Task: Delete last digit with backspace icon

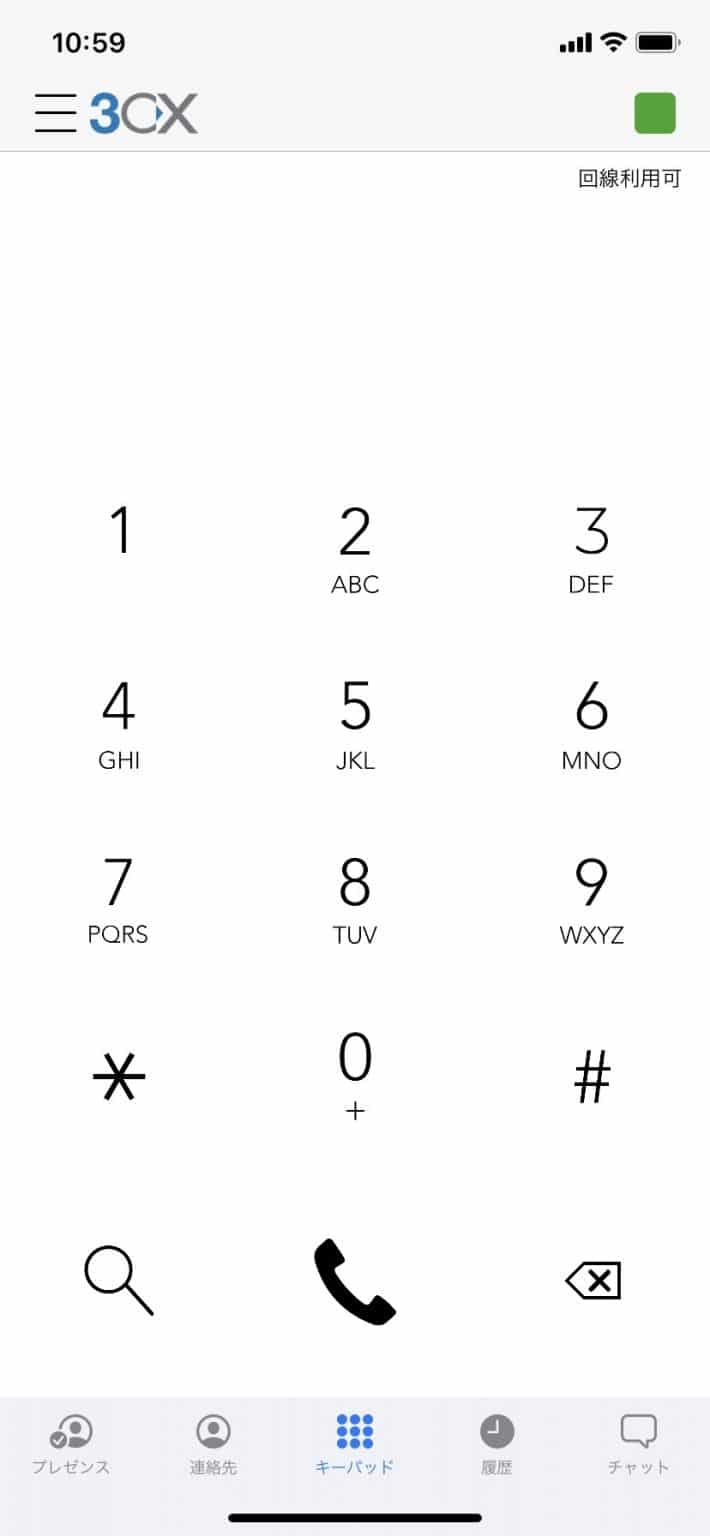Action: (593, 1280)
